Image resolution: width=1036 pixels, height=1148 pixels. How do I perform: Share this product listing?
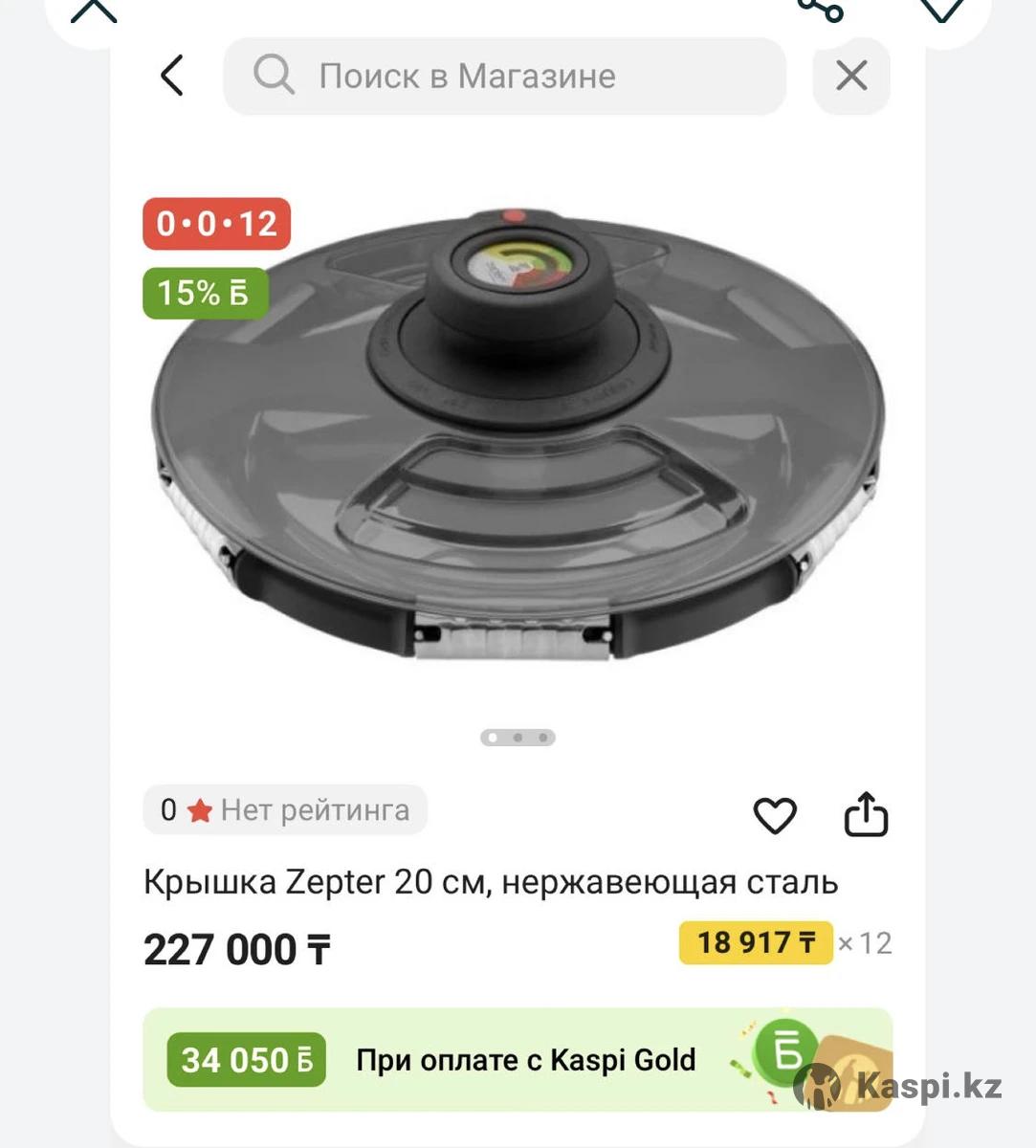click(866, 815)
